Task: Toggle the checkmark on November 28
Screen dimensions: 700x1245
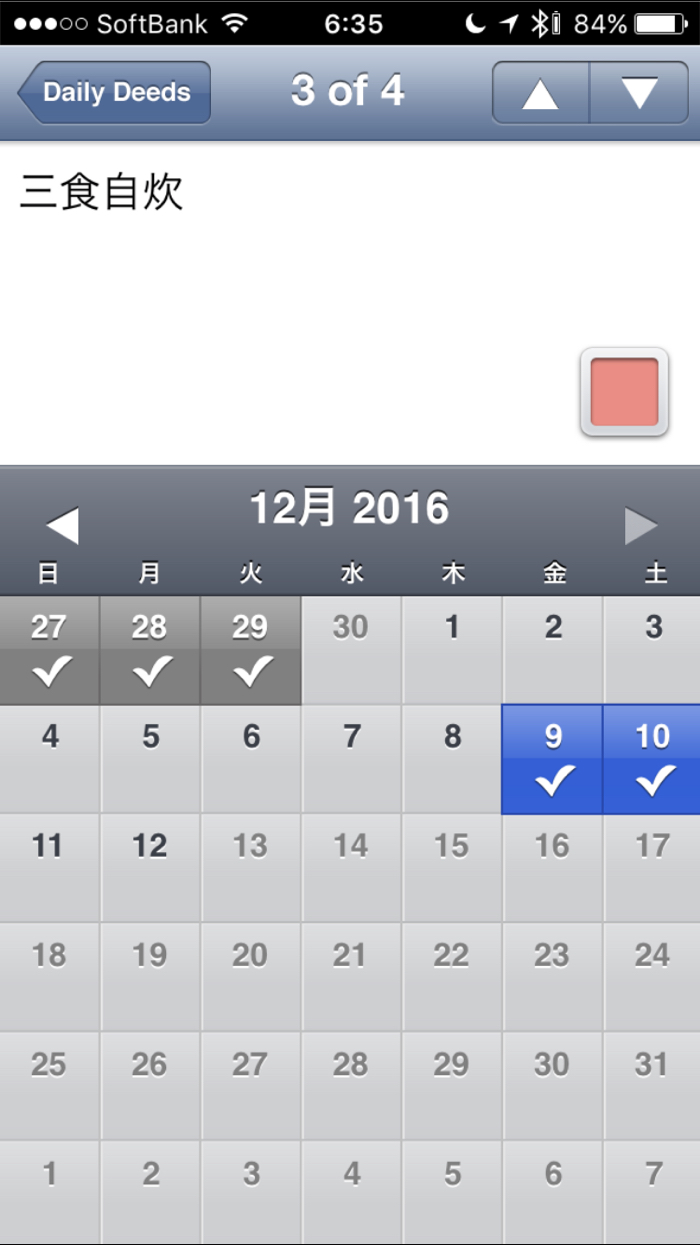Action: point(150,651)
